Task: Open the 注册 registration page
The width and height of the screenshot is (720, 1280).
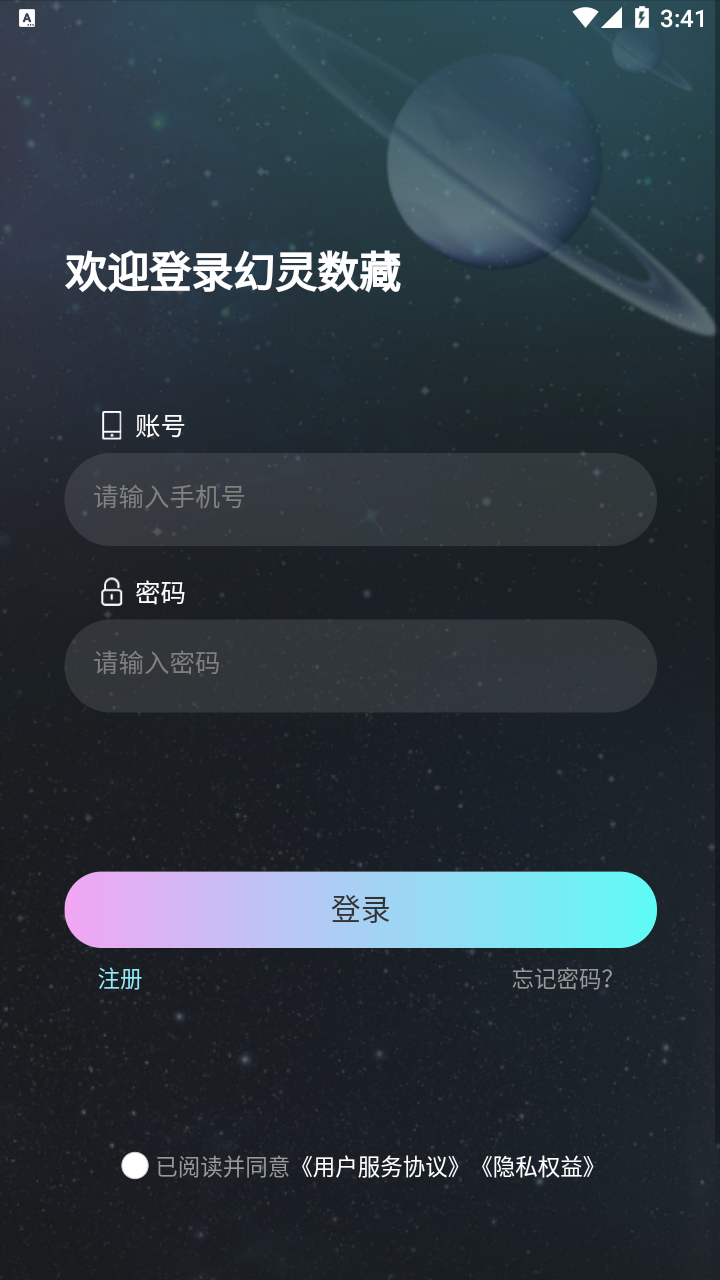Action: (118, 979)
